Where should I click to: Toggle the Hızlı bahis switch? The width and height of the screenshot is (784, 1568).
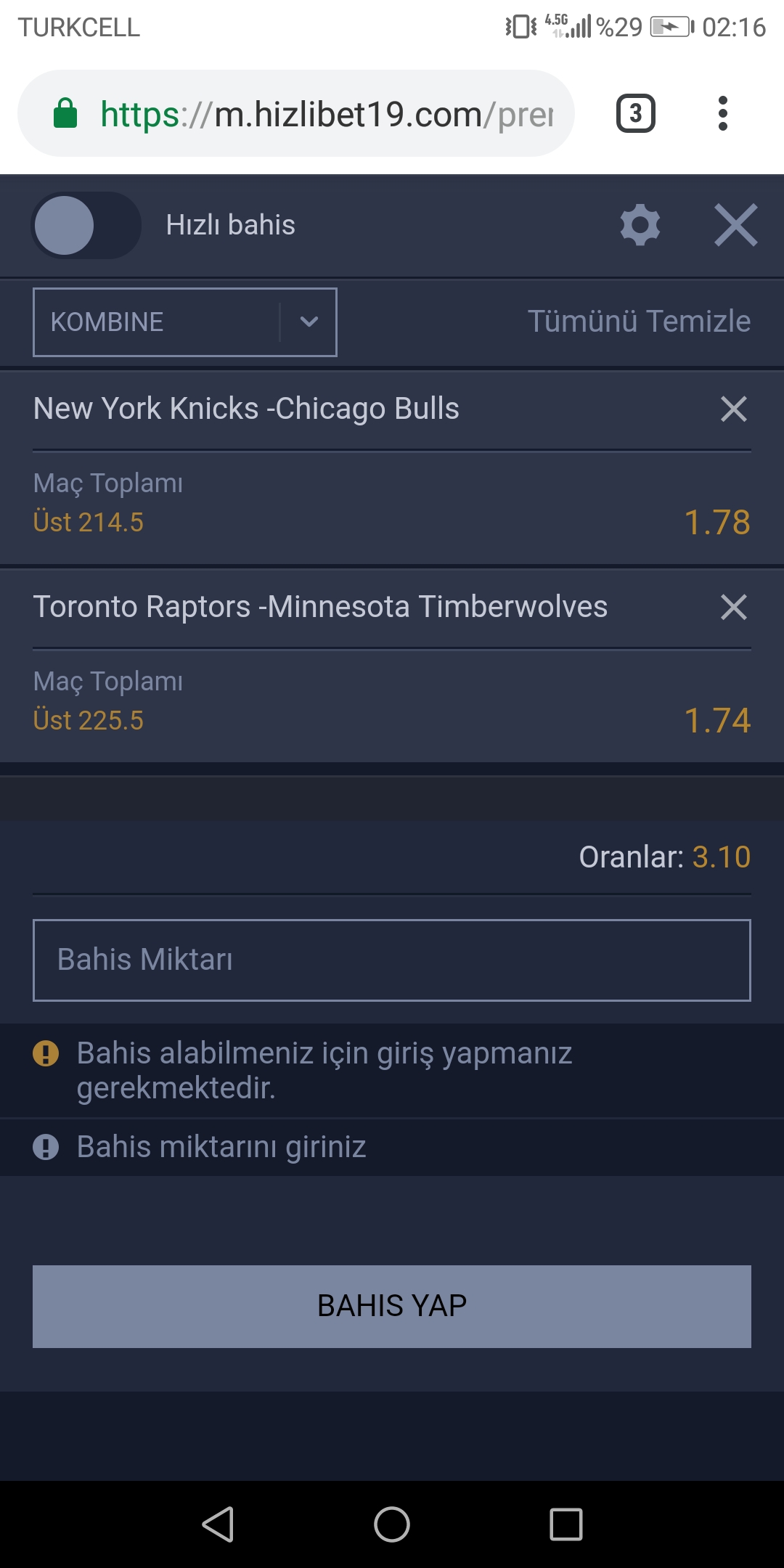coord(86,225)
